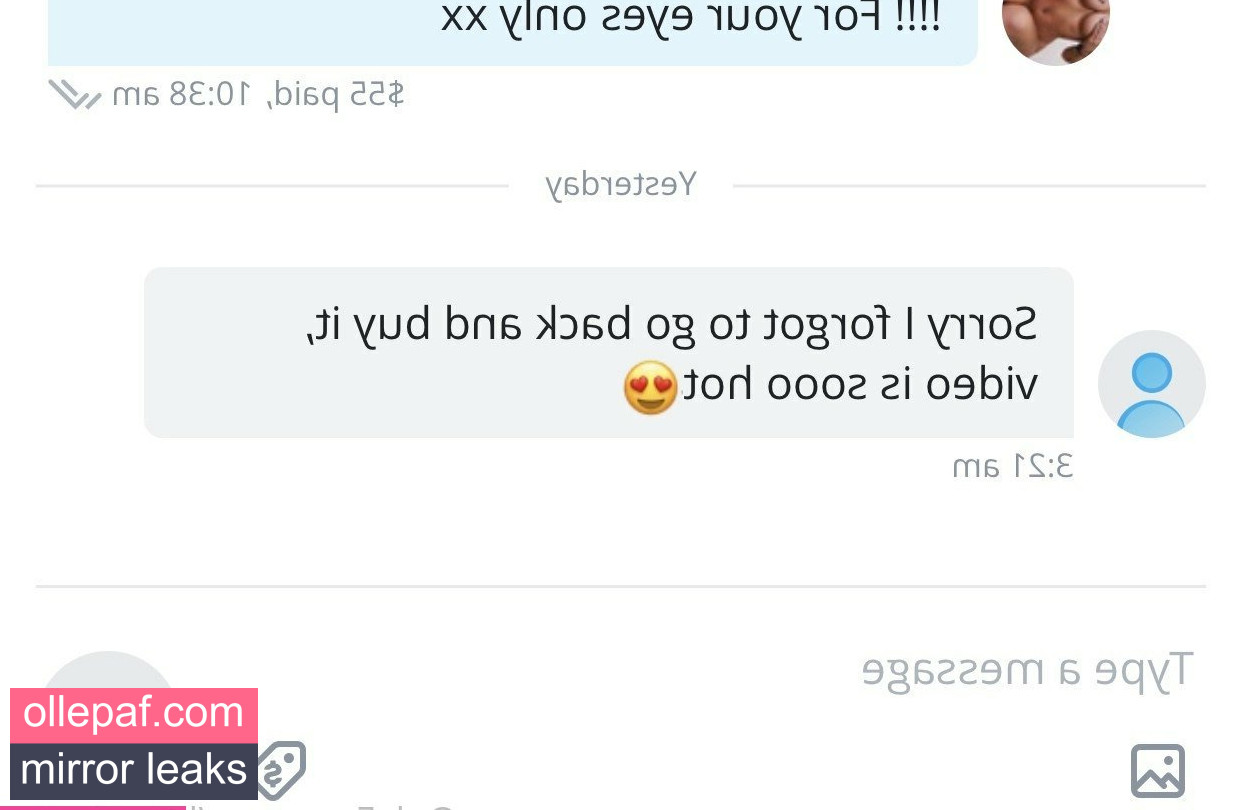Open the sender's blank profile avatar

tap(1151, 385)
